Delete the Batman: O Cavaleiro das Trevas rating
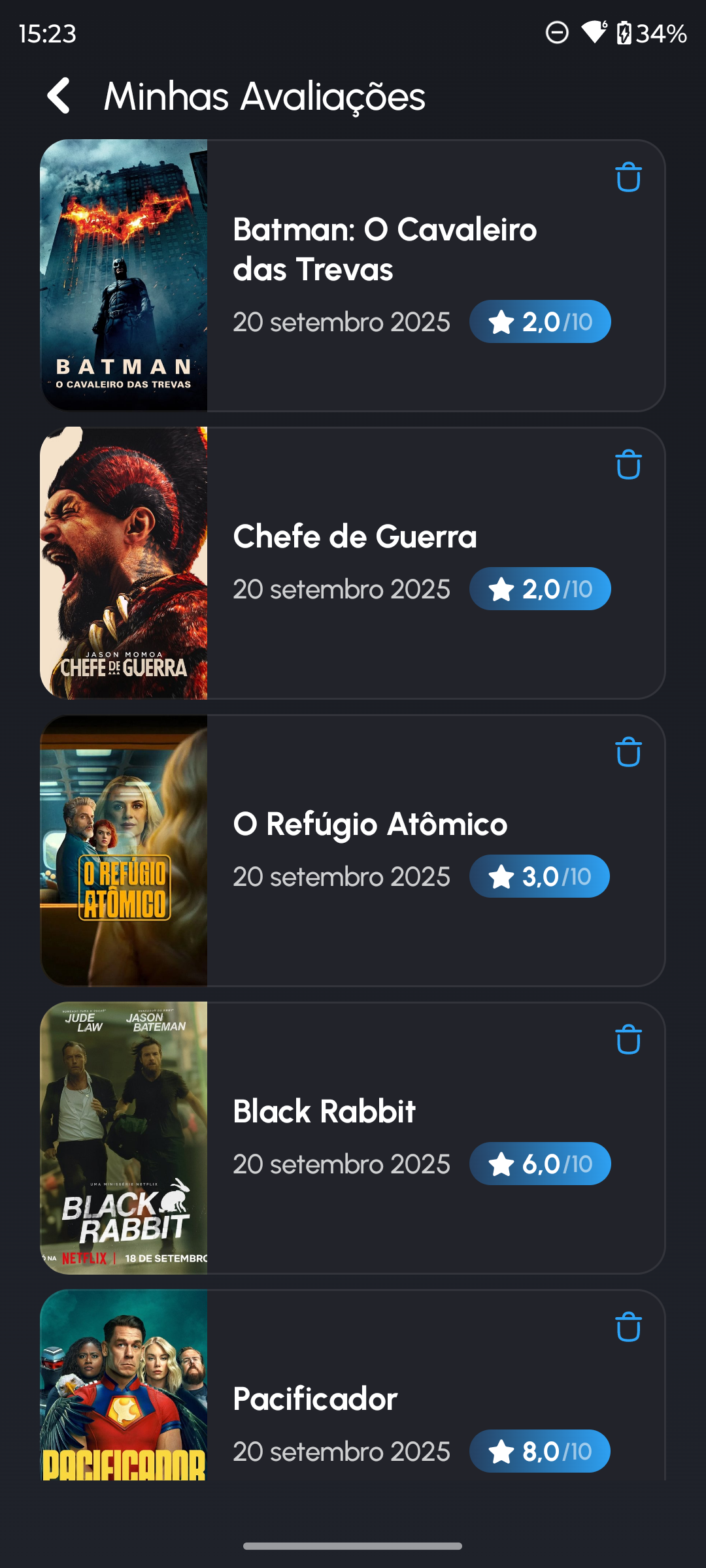 [628, 177]
